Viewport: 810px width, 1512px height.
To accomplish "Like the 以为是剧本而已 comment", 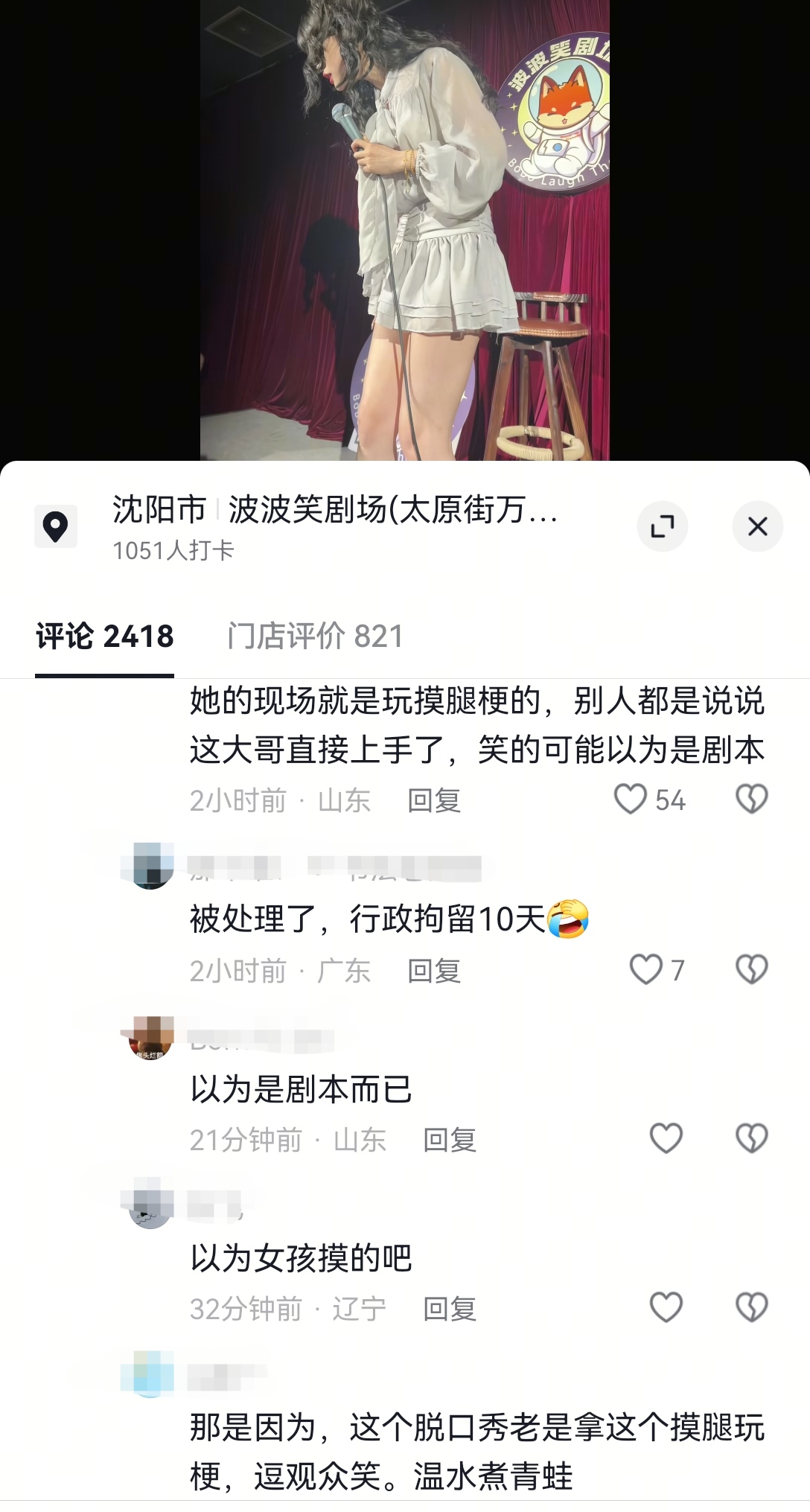I will click(x=666, y=1138).
